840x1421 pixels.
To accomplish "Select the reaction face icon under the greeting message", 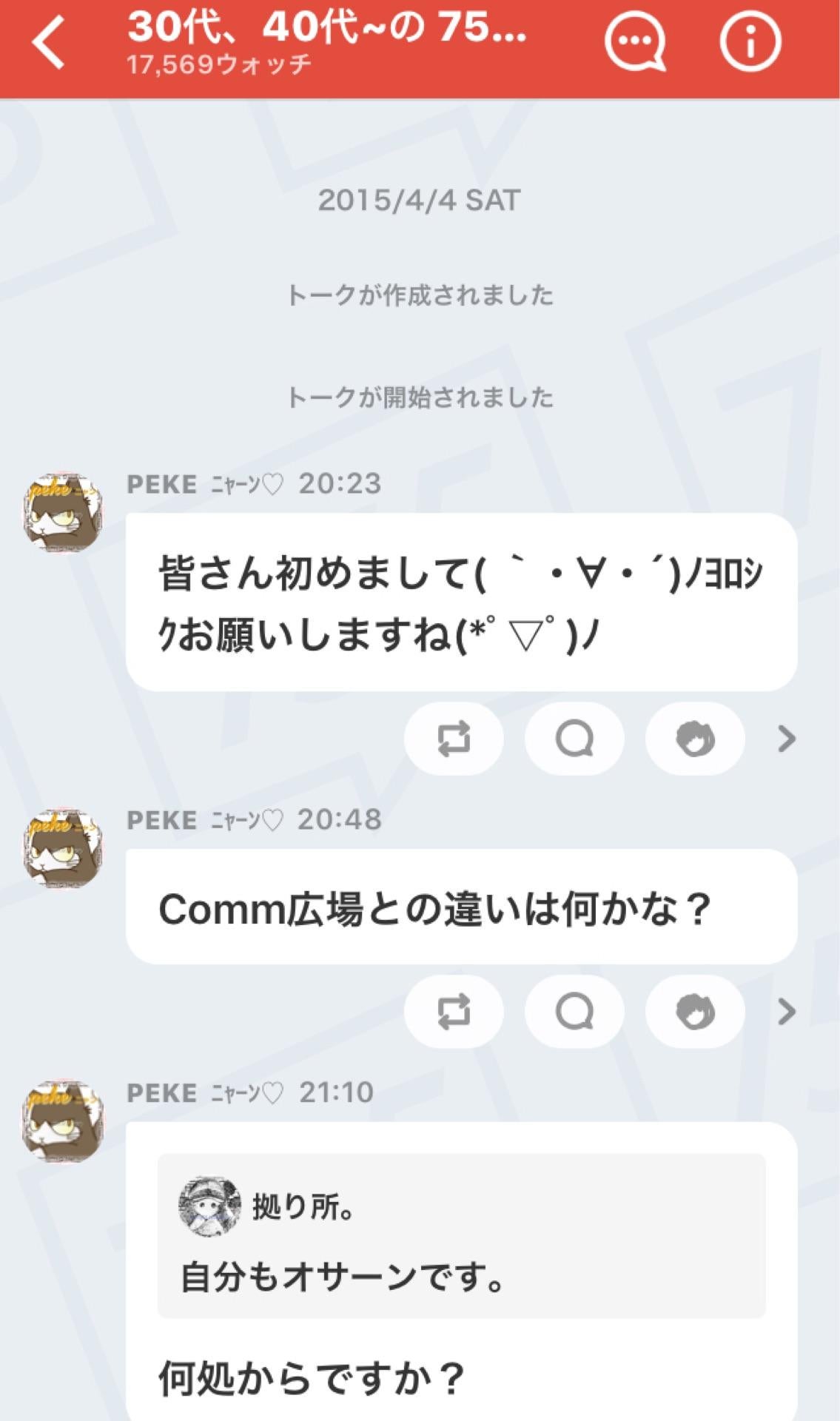I will [693, 738].
